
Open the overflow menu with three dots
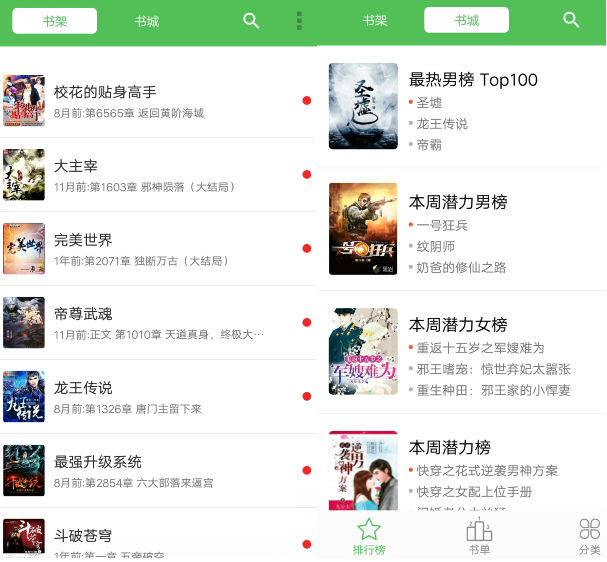pos(299,21)
